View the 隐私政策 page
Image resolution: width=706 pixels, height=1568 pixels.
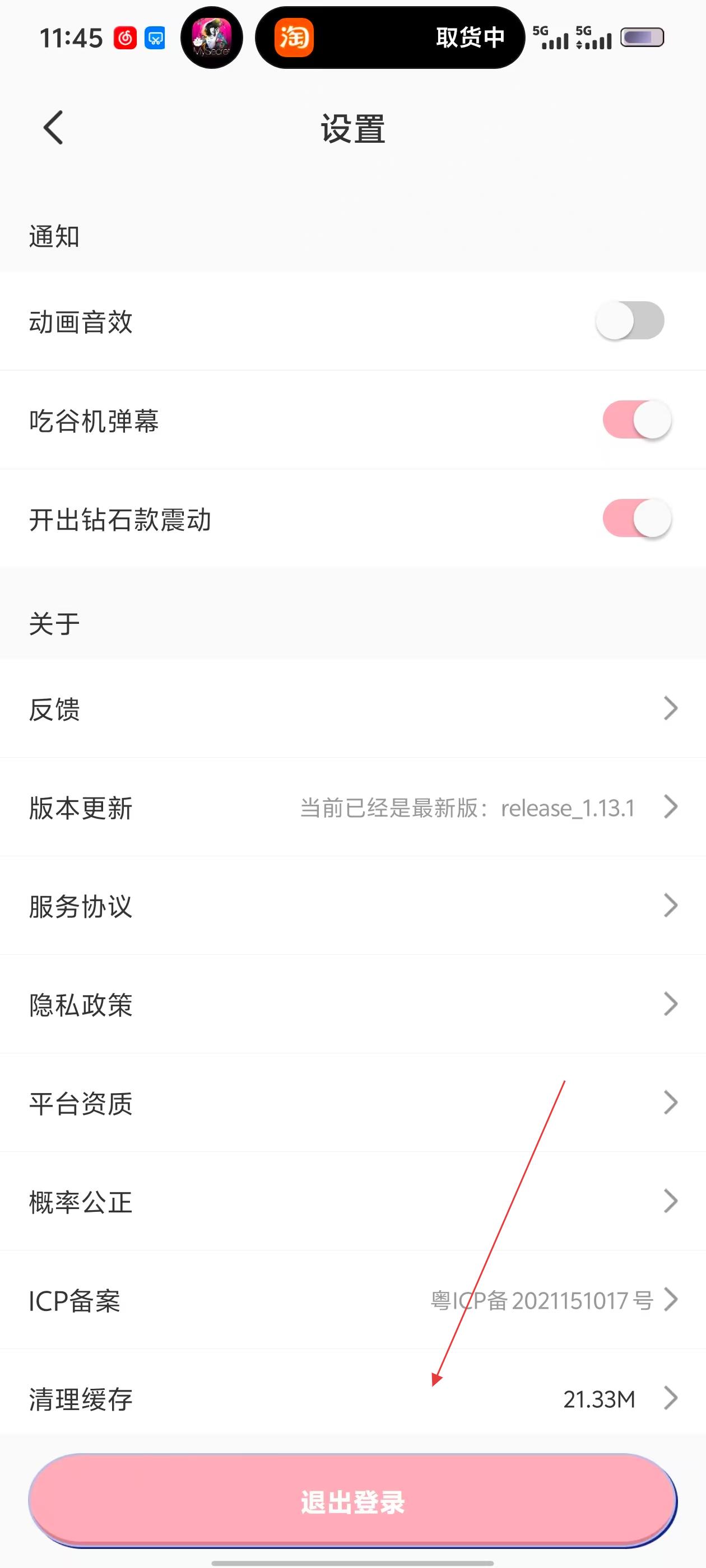(x=352, y=1004)
